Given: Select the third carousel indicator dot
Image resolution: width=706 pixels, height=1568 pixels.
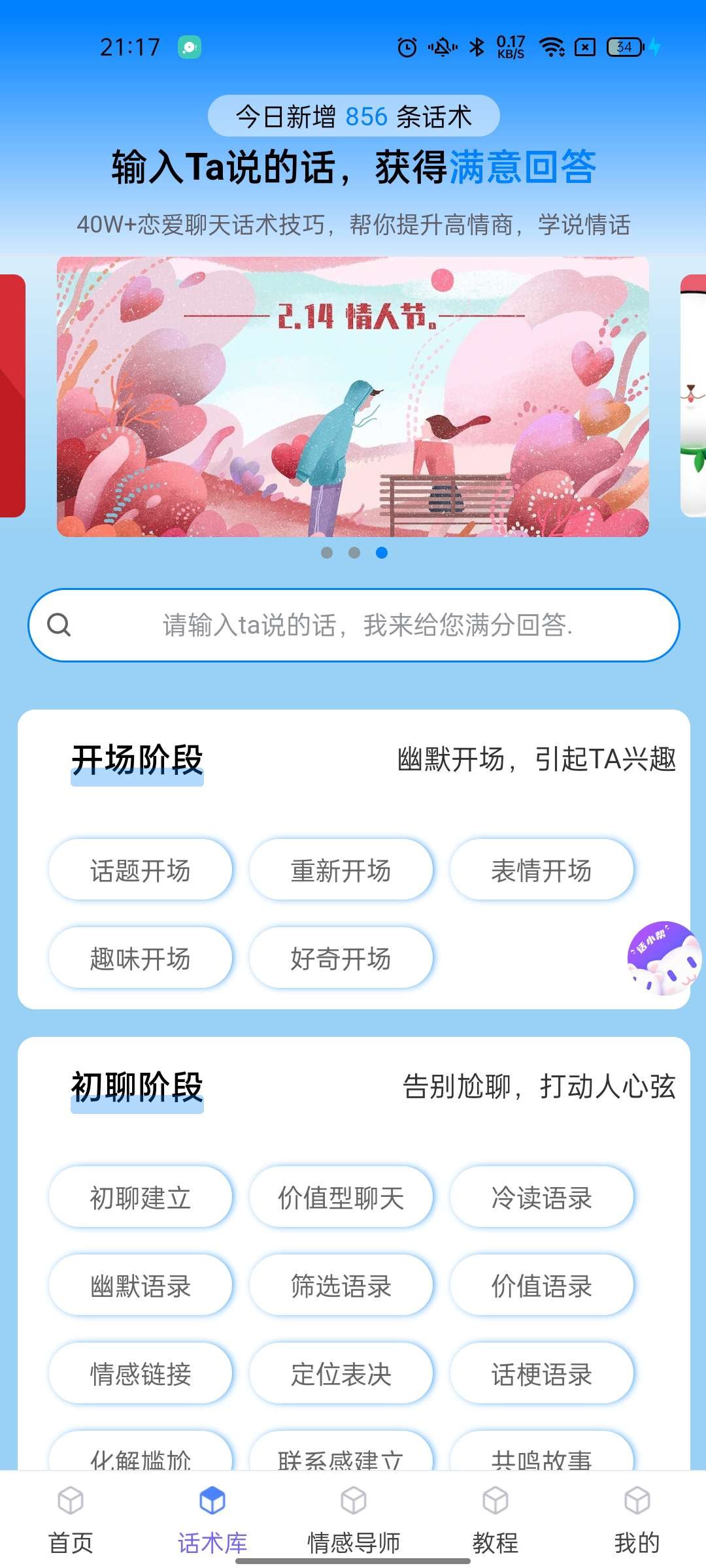Looking at the screenshot, I should (381, 553).
